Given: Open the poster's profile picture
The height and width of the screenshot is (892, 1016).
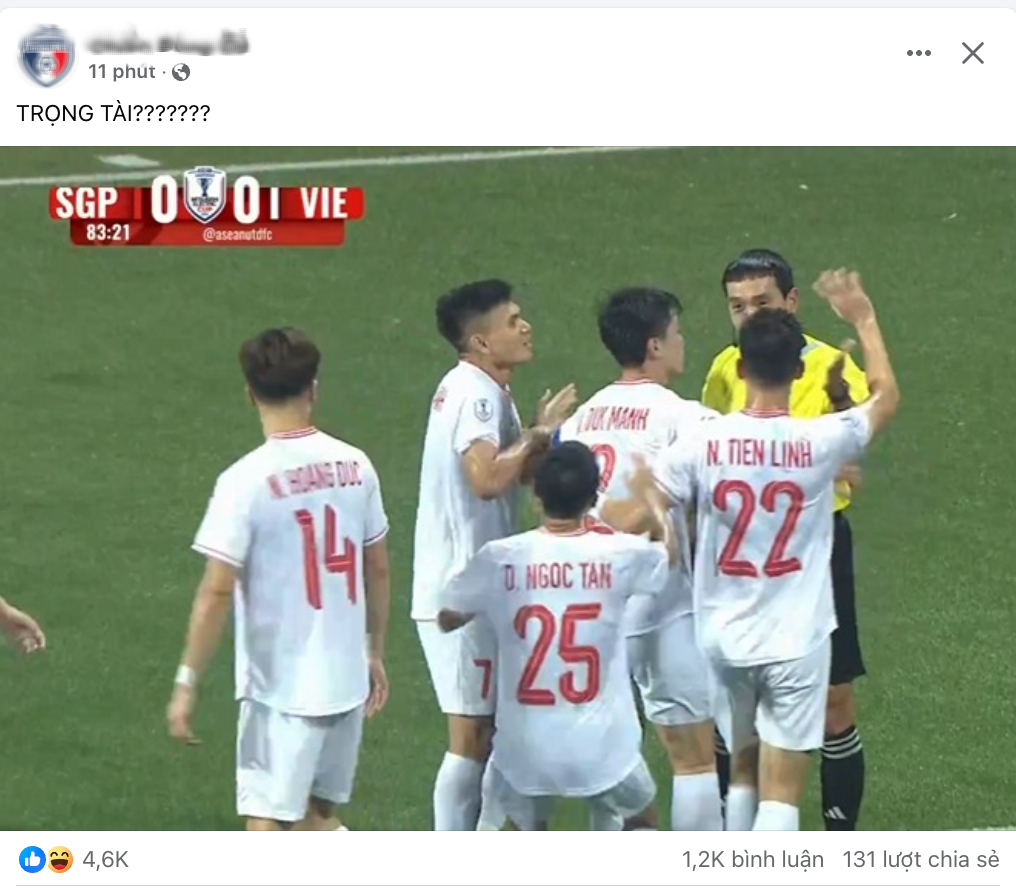Looking at the screenshot, I should 46,56.
